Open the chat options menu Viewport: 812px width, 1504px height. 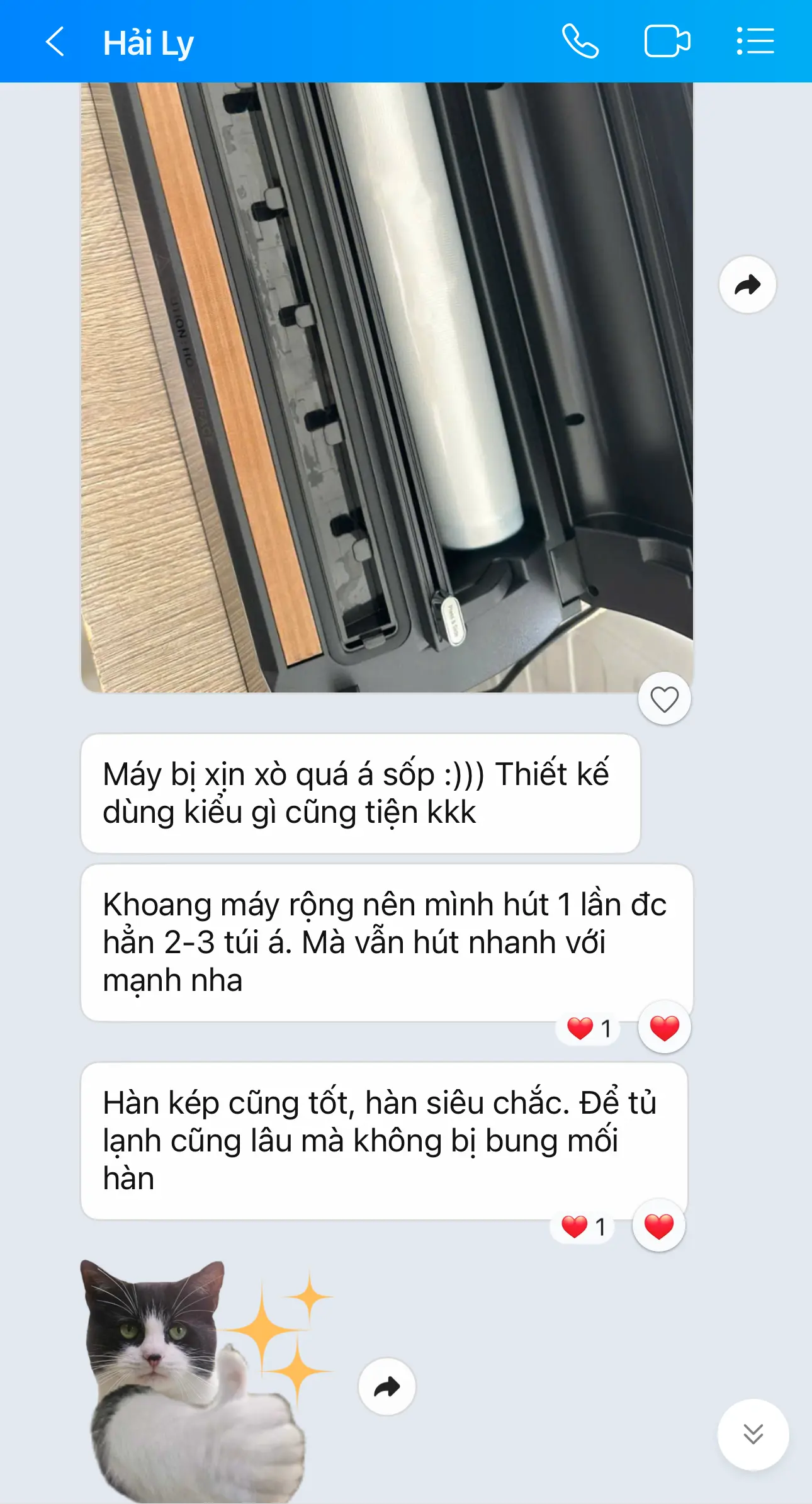click(x=755, y=42)
